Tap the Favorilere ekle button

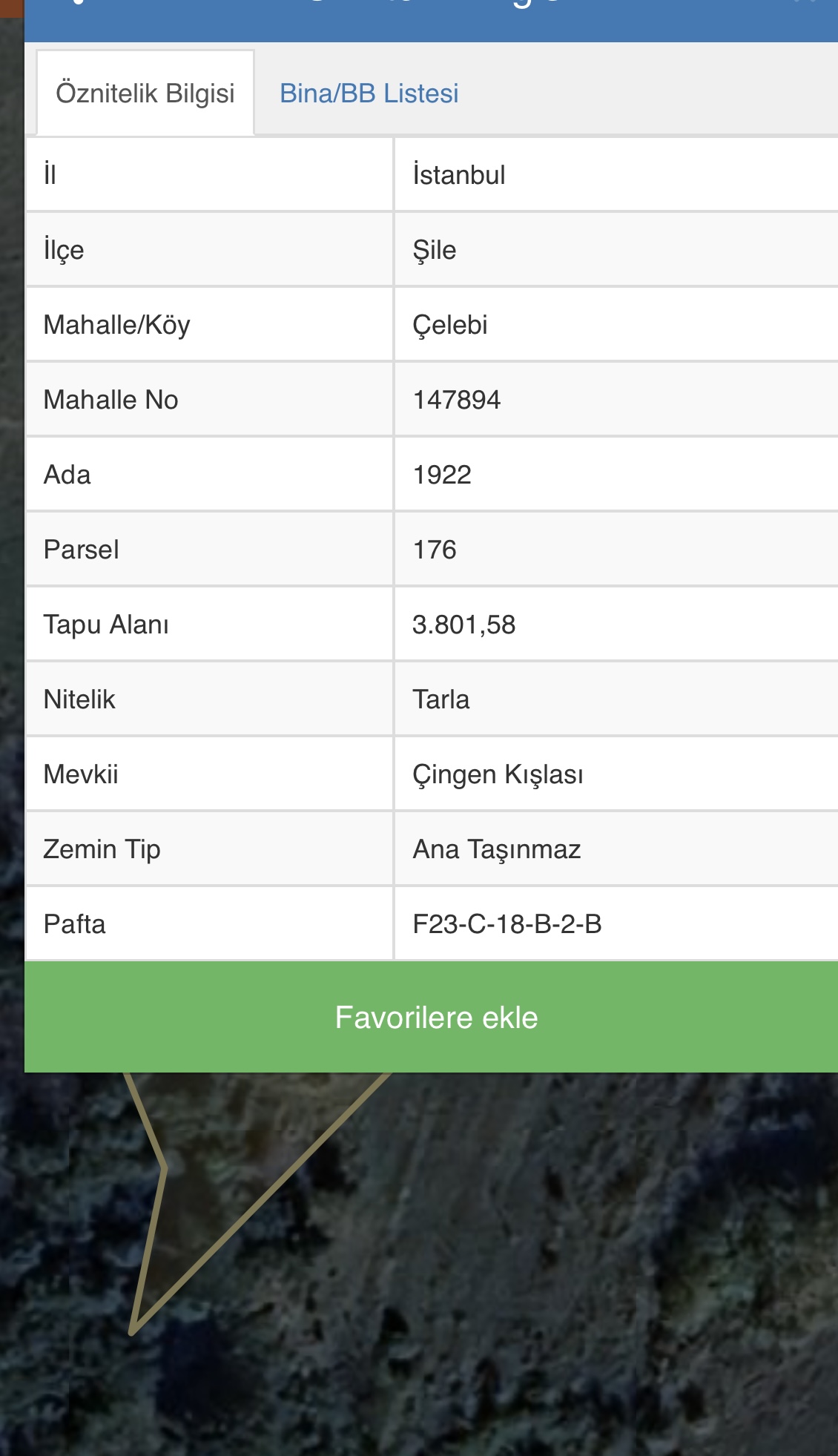coord(436,1017)
